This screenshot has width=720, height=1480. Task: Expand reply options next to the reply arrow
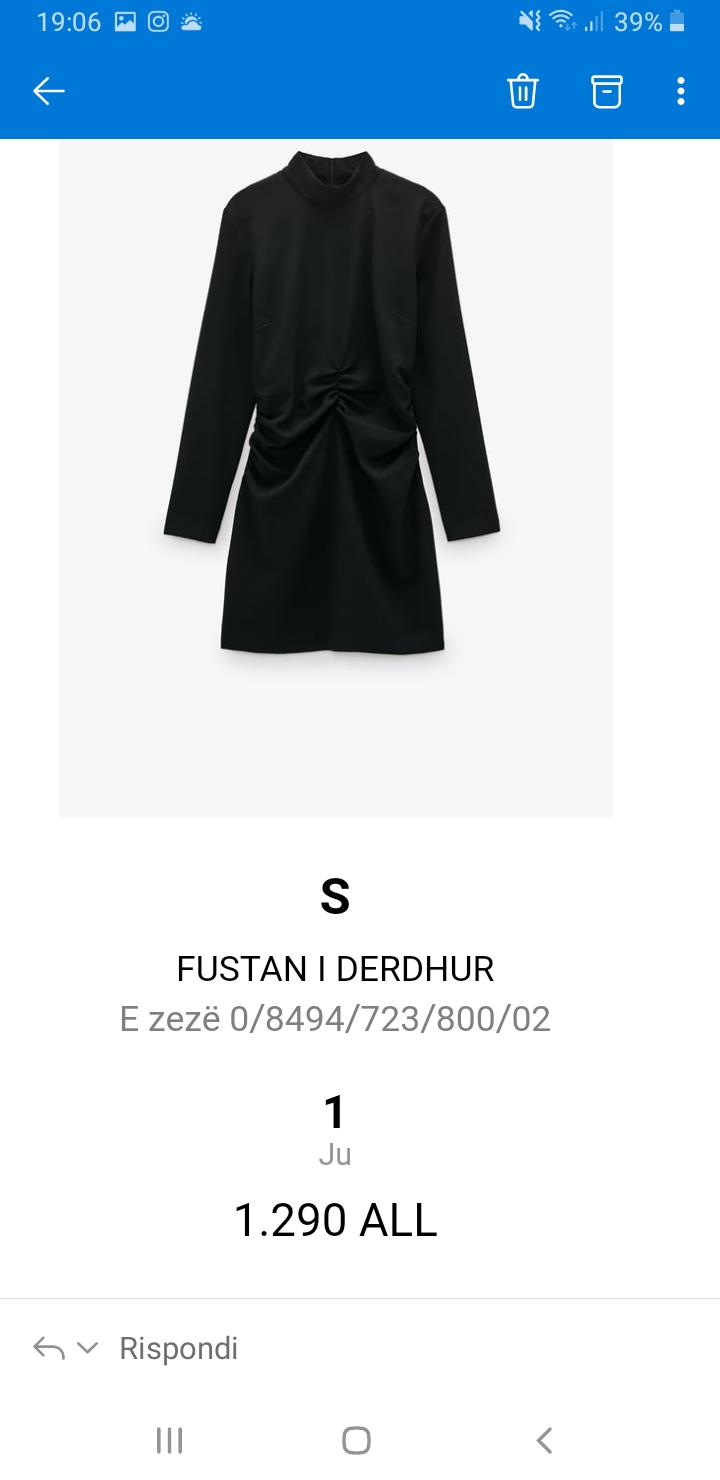[88, 1348]
